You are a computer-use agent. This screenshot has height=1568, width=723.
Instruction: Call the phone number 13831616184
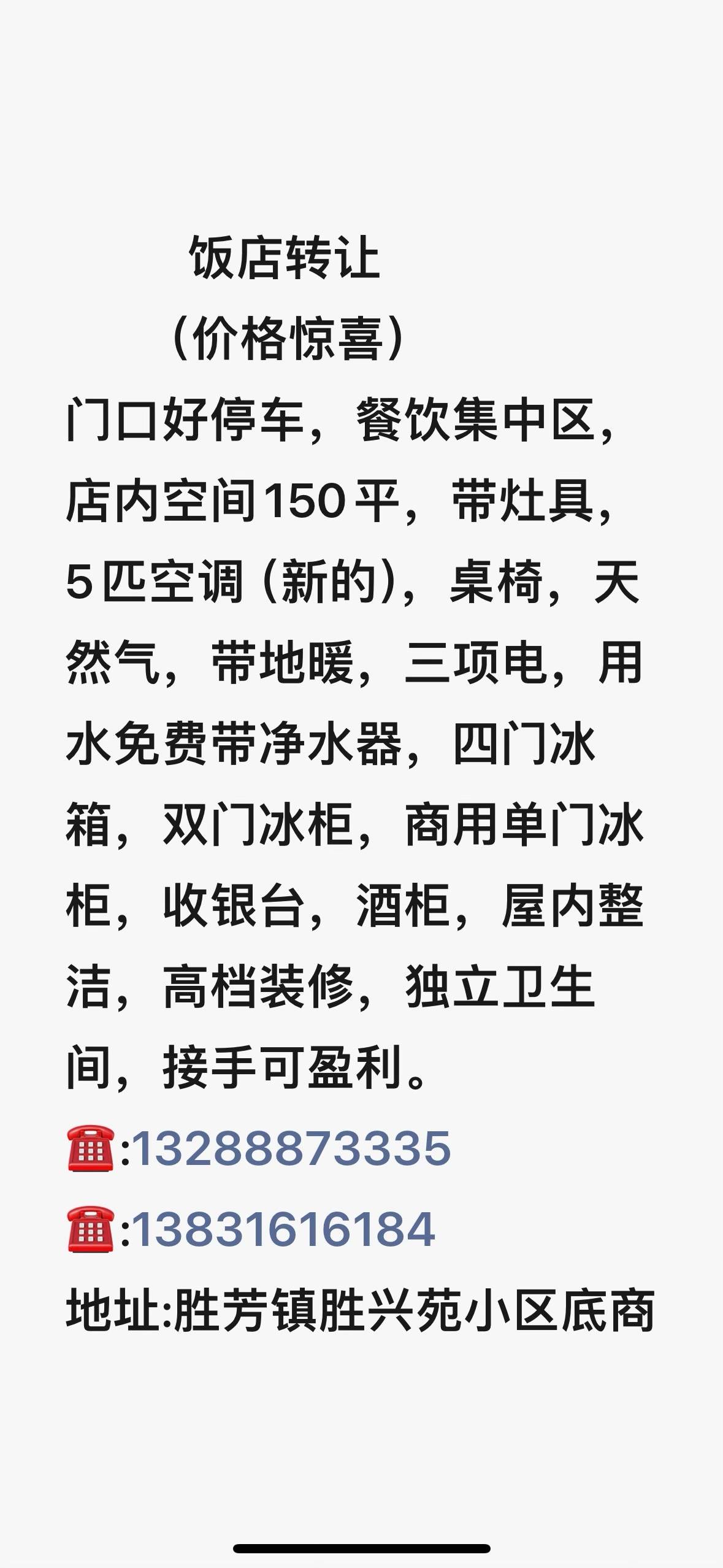point(284,1229)
